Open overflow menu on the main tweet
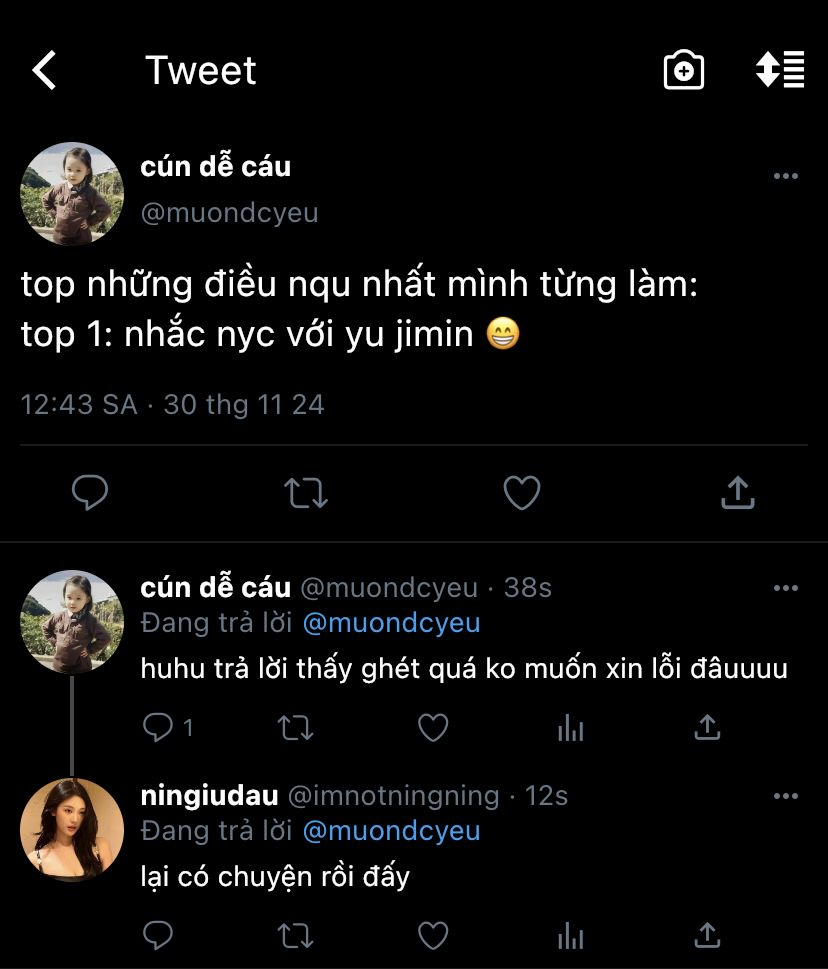This screenshot has height=969, width=828. click(786, 176)
